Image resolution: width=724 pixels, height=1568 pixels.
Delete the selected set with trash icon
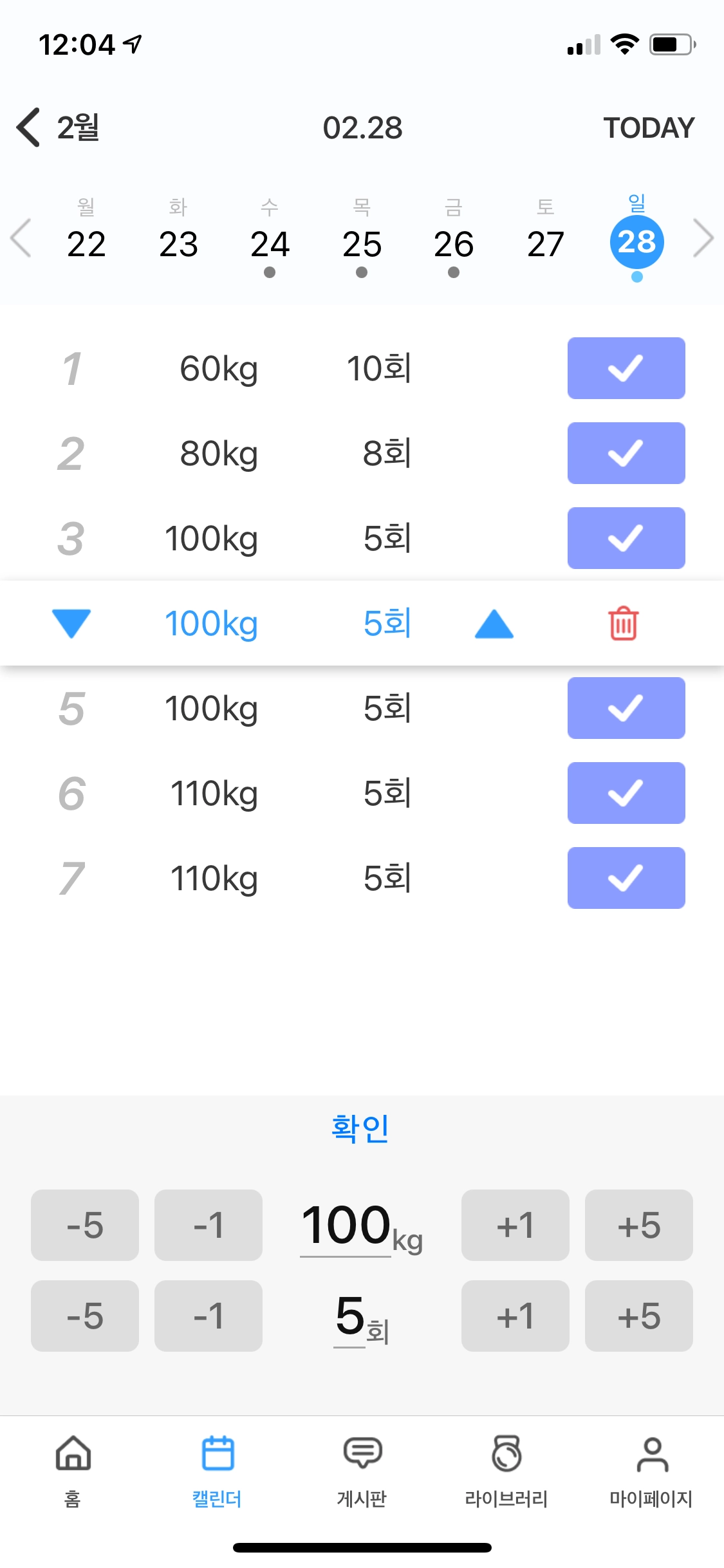click(x=623, y=623)
